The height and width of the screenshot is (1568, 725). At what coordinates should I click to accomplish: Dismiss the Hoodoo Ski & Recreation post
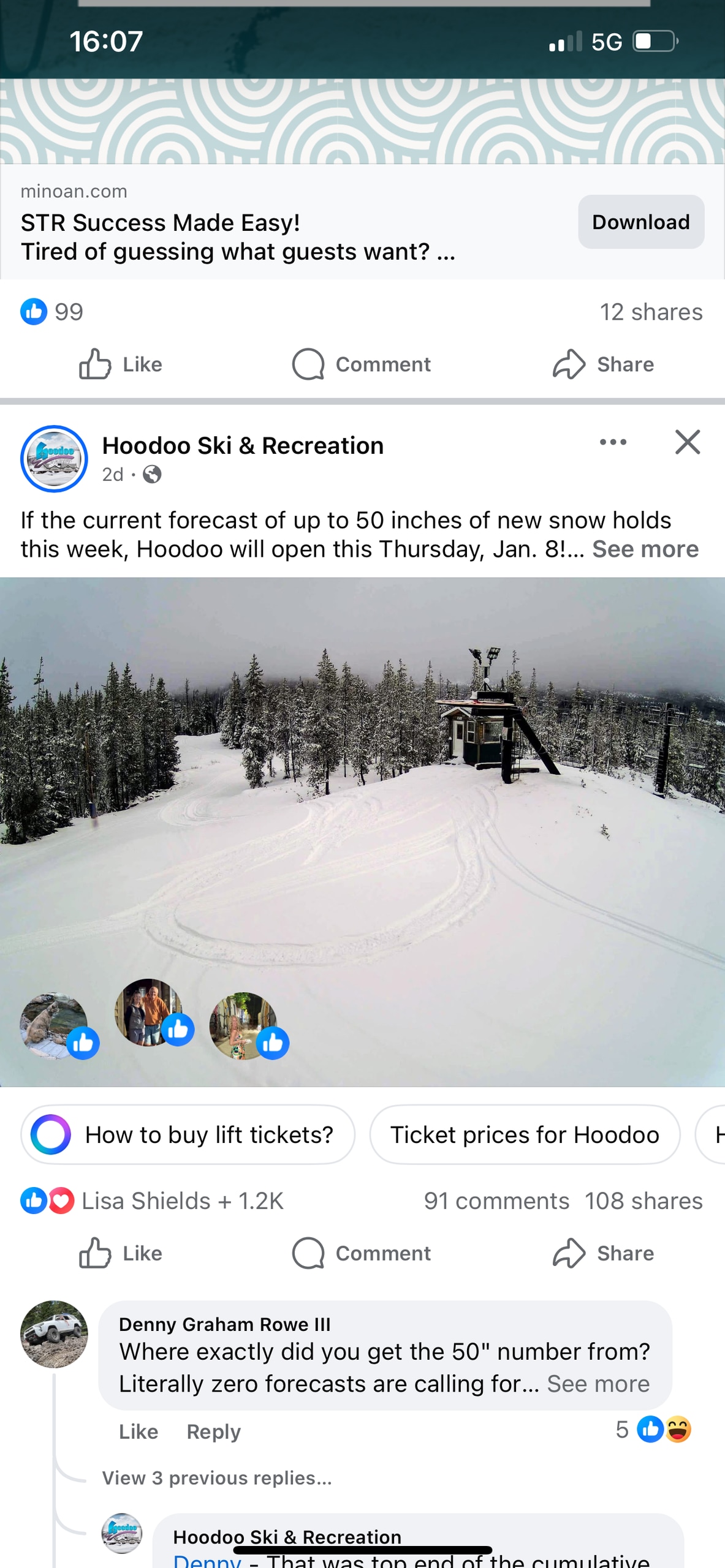(687, 442)
